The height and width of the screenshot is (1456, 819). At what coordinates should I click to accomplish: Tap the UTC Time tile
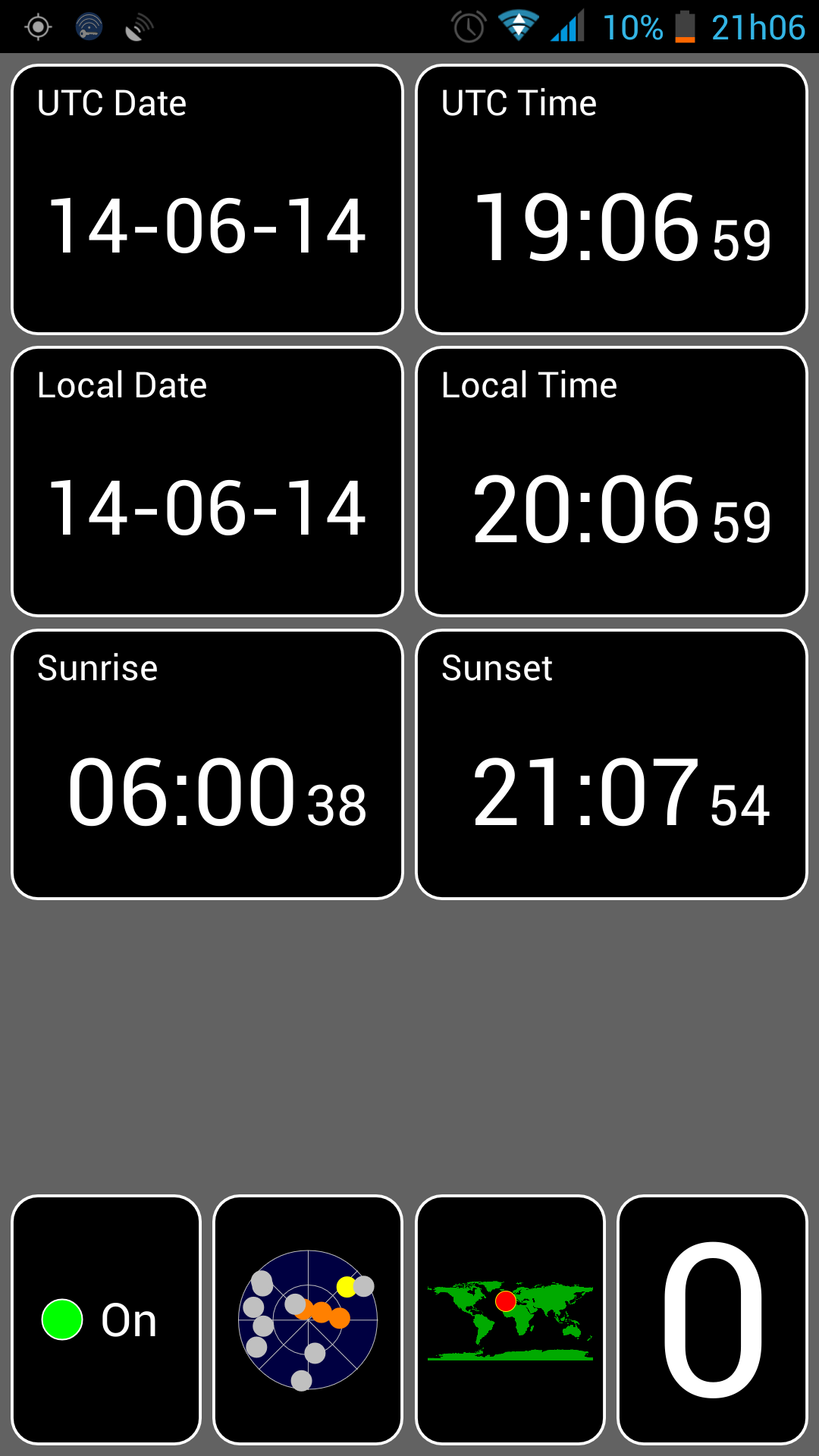click(x=611, y=199)
